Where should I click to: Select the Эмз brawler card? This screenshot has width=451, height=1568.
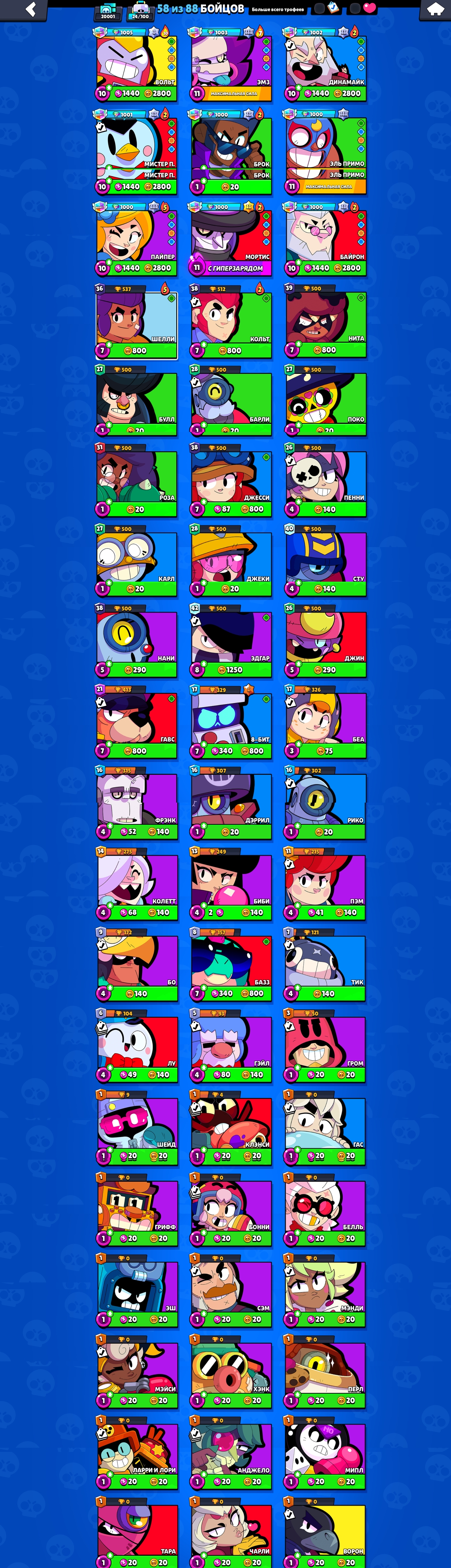point(231,65)
